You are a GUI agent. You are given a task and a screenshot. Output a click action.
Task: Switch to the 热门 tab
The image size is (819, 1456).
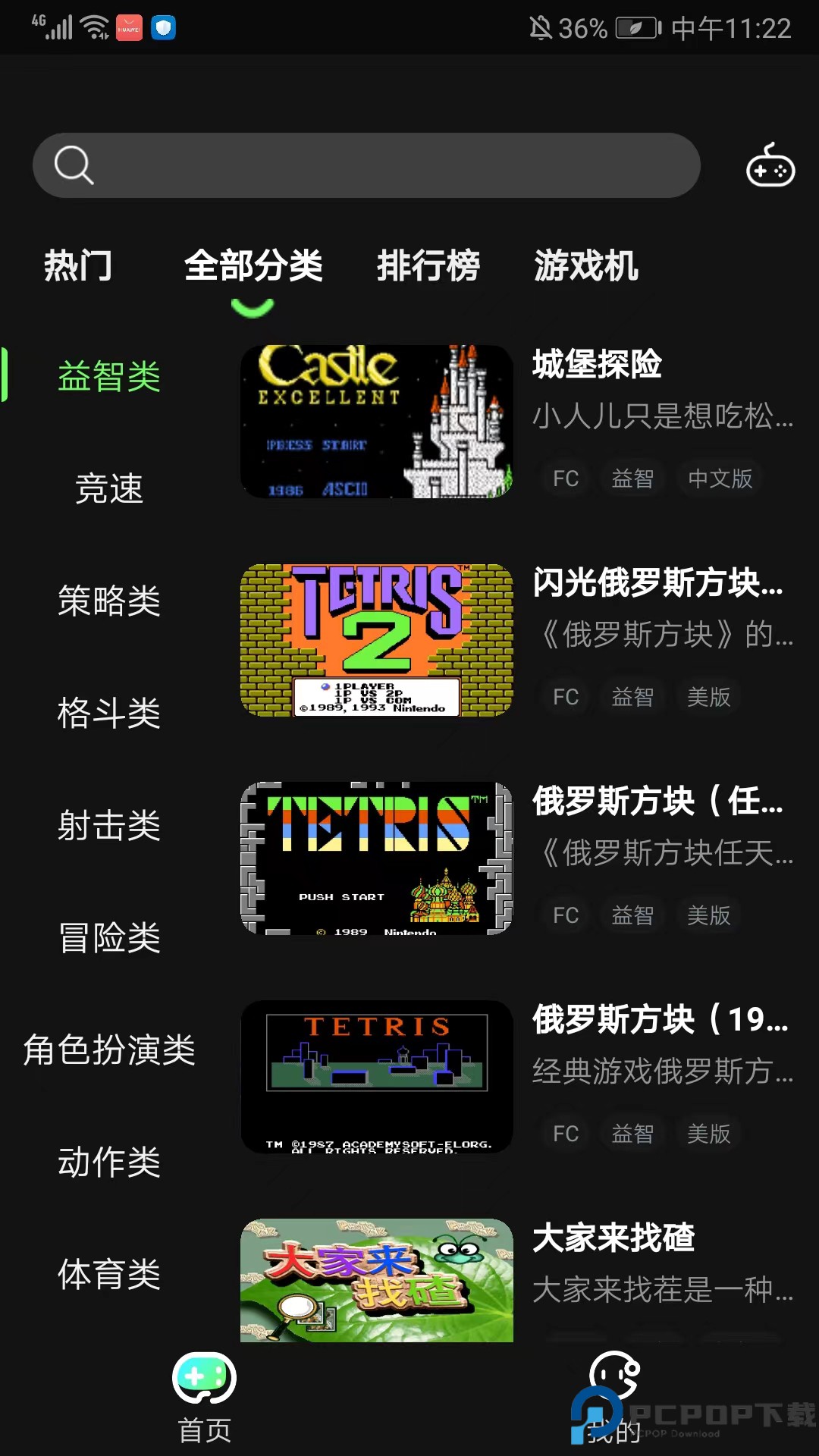(78, 265)
